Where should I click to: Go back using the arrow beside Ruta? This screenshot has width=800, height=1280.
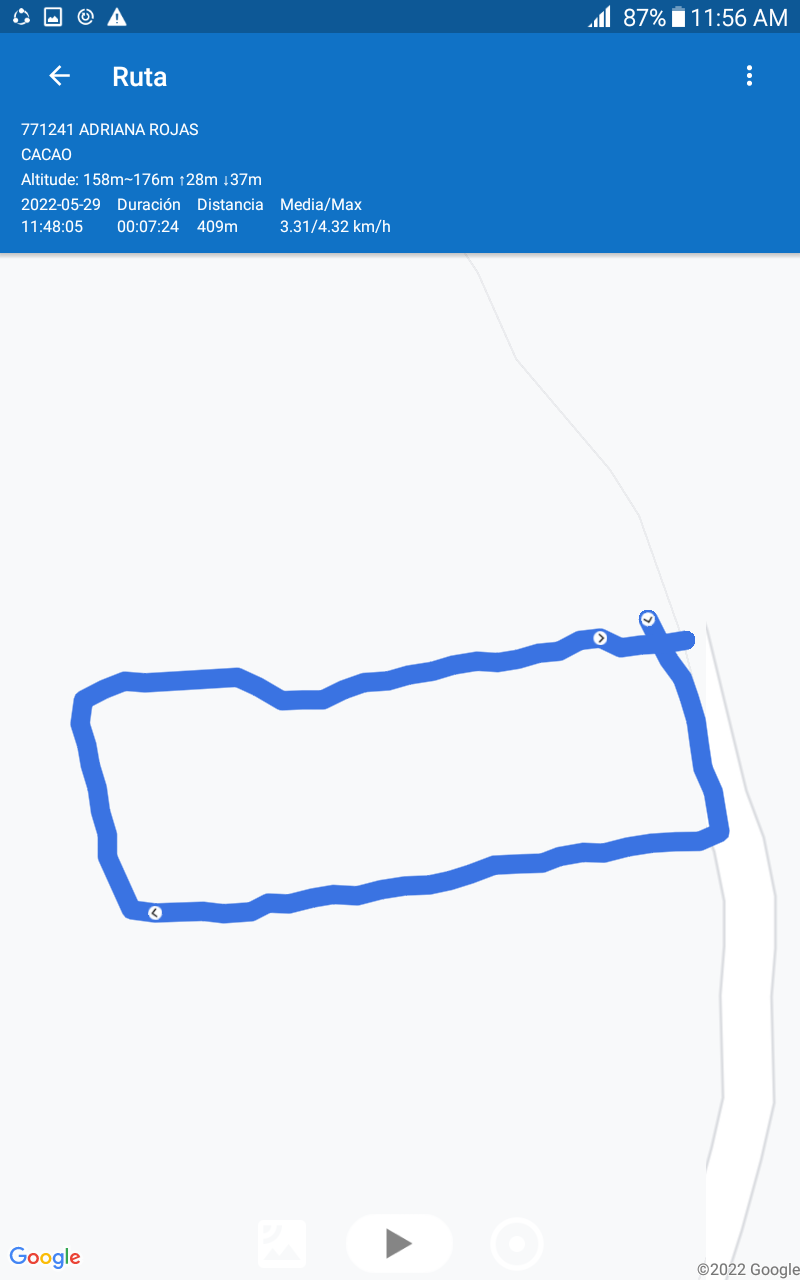[x=60, y=76]
